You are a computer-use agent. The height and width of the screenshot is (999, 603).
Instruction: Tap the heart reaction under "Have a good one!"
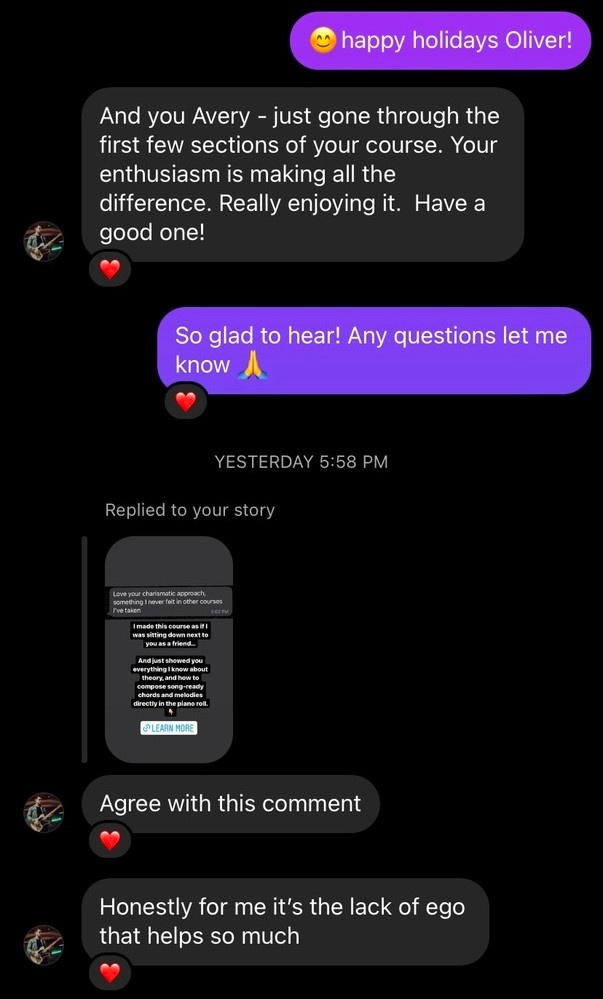(x=110, y=269)
